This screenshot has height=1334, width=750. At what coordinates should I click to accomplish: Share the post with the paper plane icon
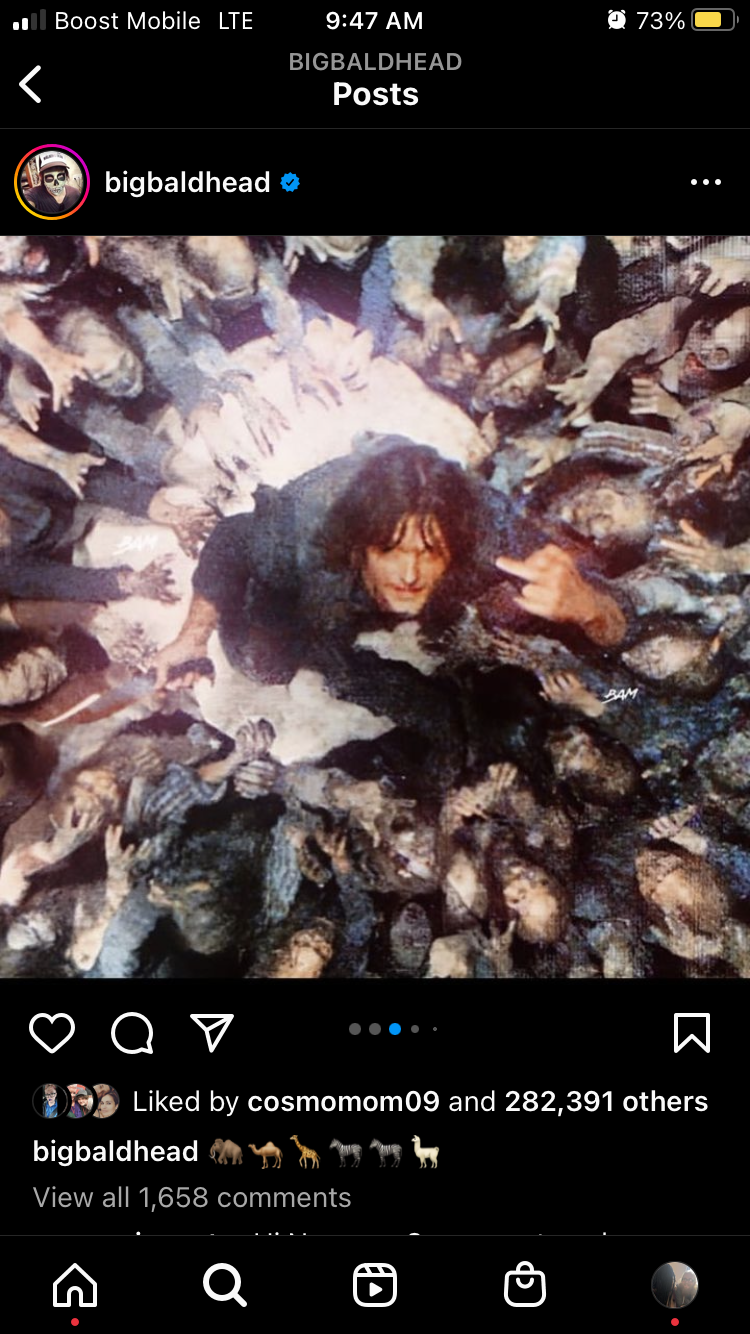tap(212, 1033)
